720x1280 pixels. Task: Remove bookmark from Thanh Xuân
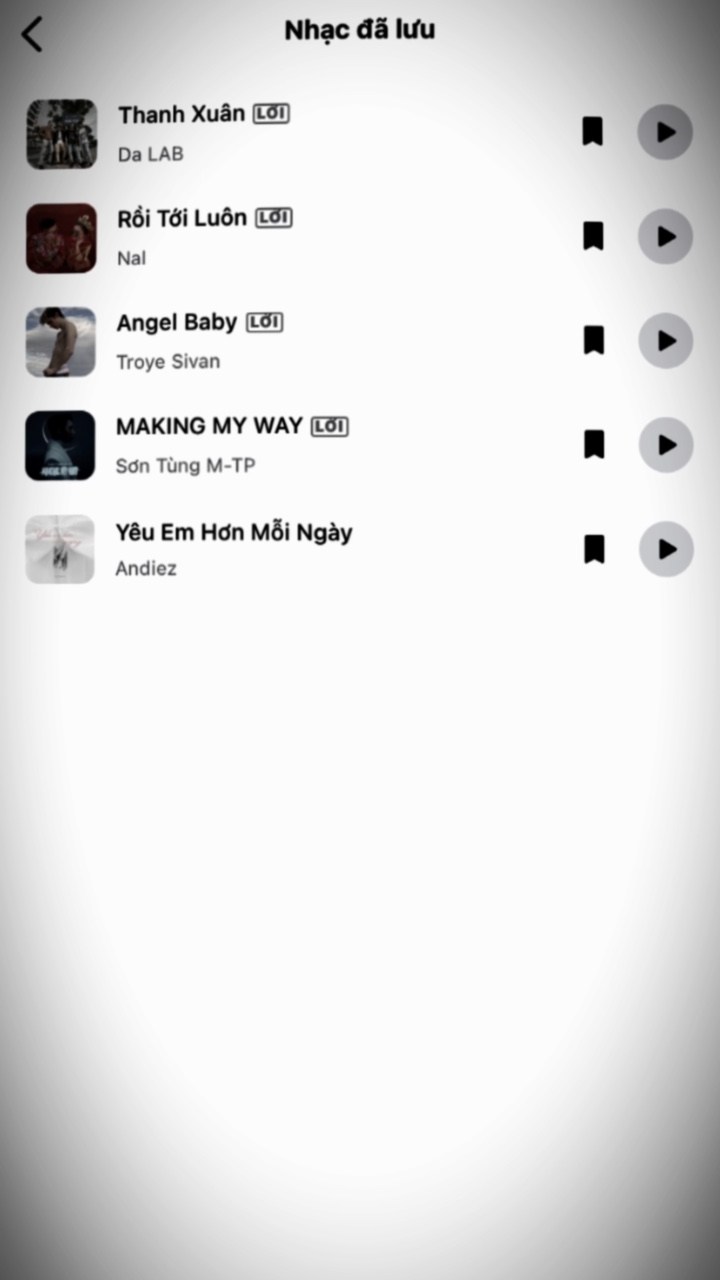[593, 132]
